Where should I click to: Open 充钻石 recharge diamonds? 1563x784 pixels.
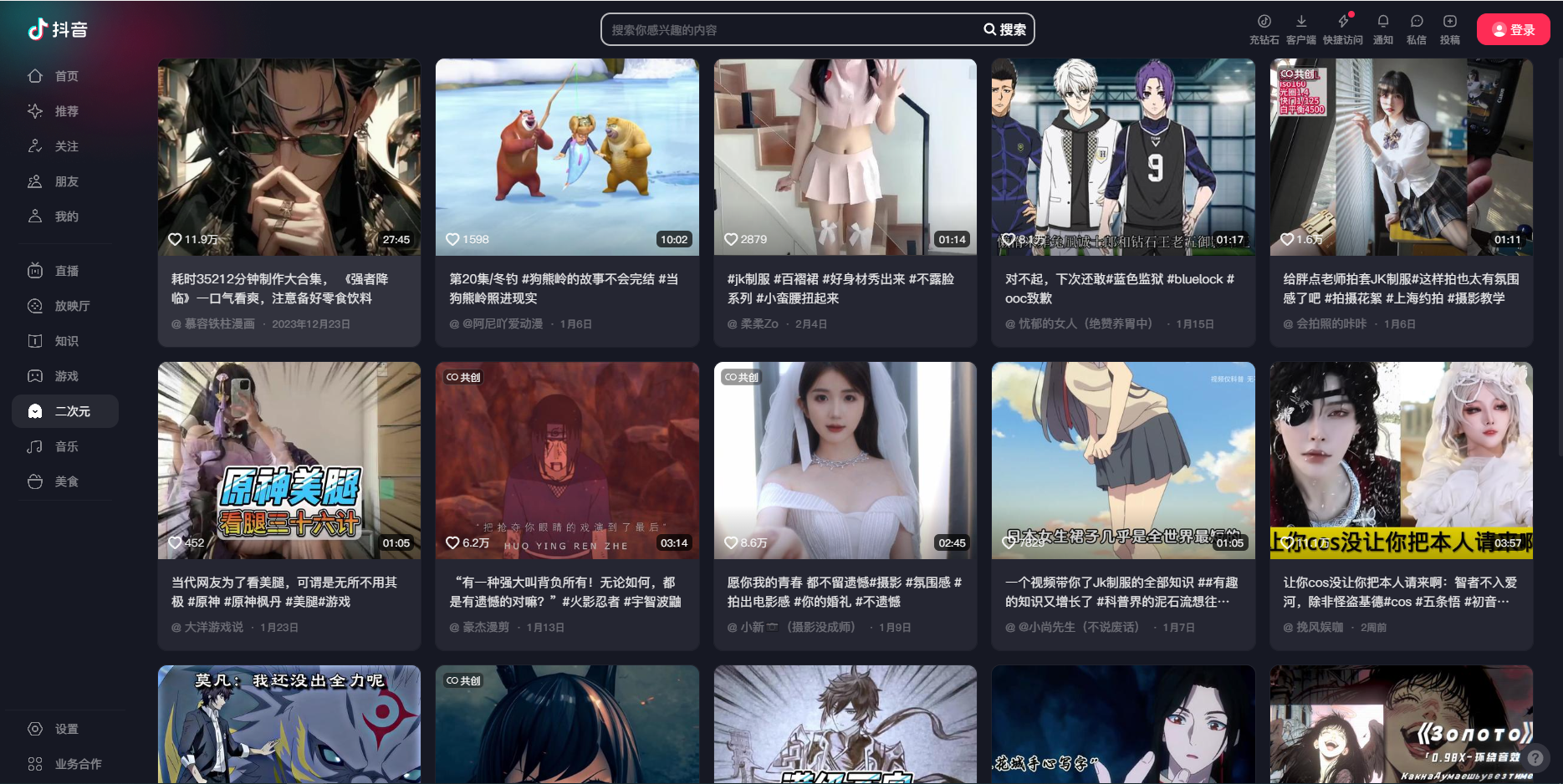(x=1264, y=28)
